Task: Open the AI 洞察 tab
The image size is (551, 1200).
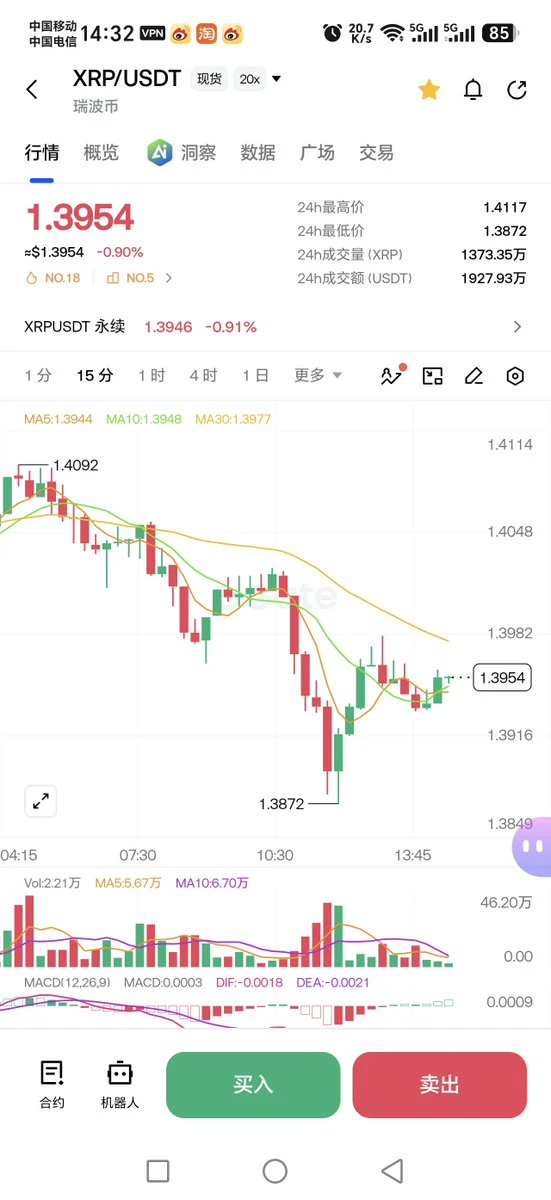Action: [x=181, y=153]
